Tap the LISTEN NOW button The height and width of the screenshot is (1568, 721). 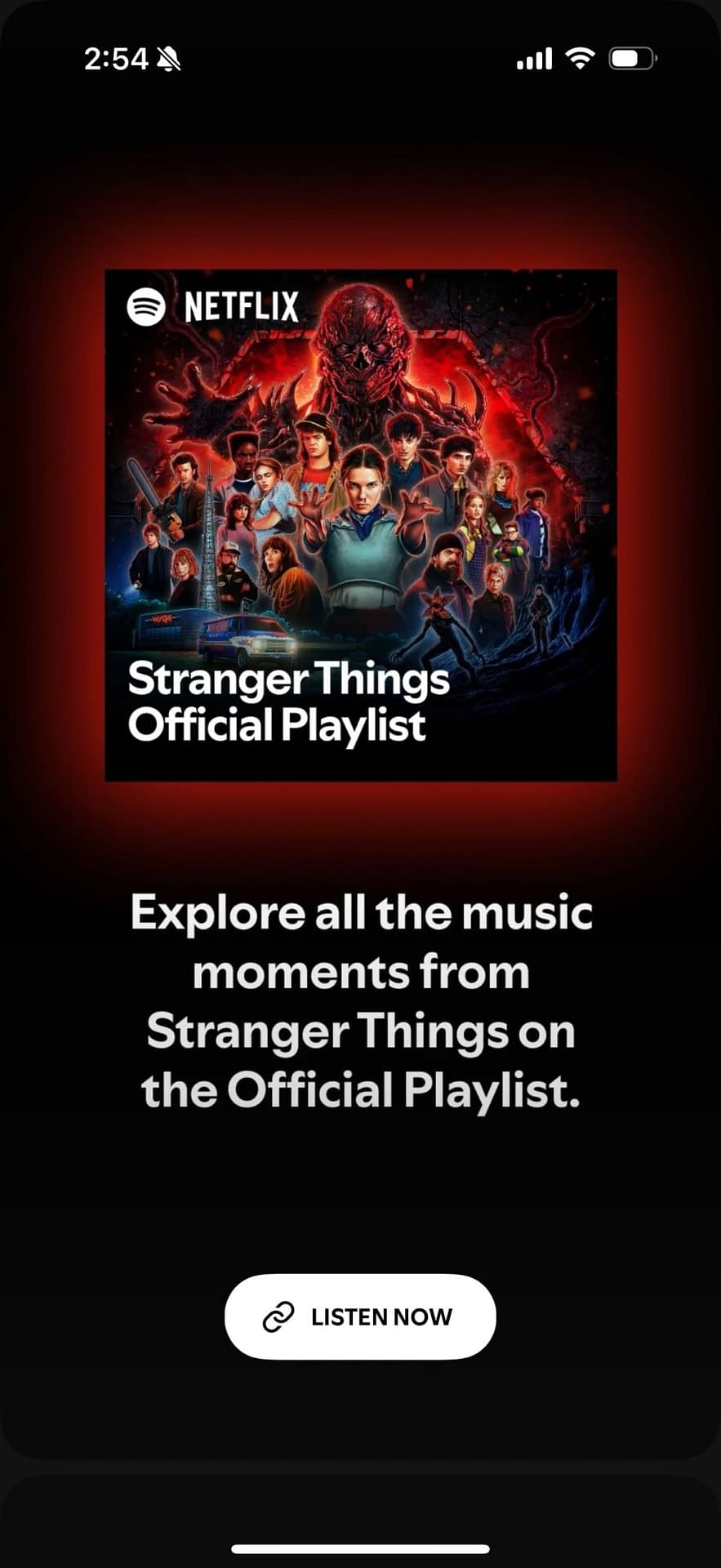click(360, 1316)
